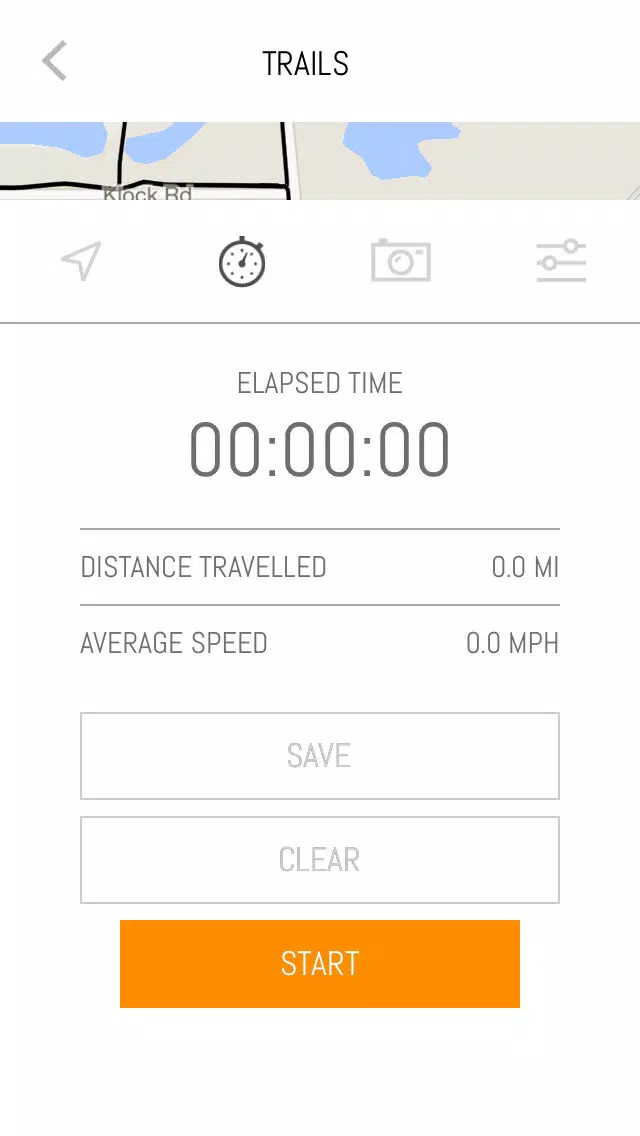
Task: Tap the trail map preview
Action: coord(320,161)
